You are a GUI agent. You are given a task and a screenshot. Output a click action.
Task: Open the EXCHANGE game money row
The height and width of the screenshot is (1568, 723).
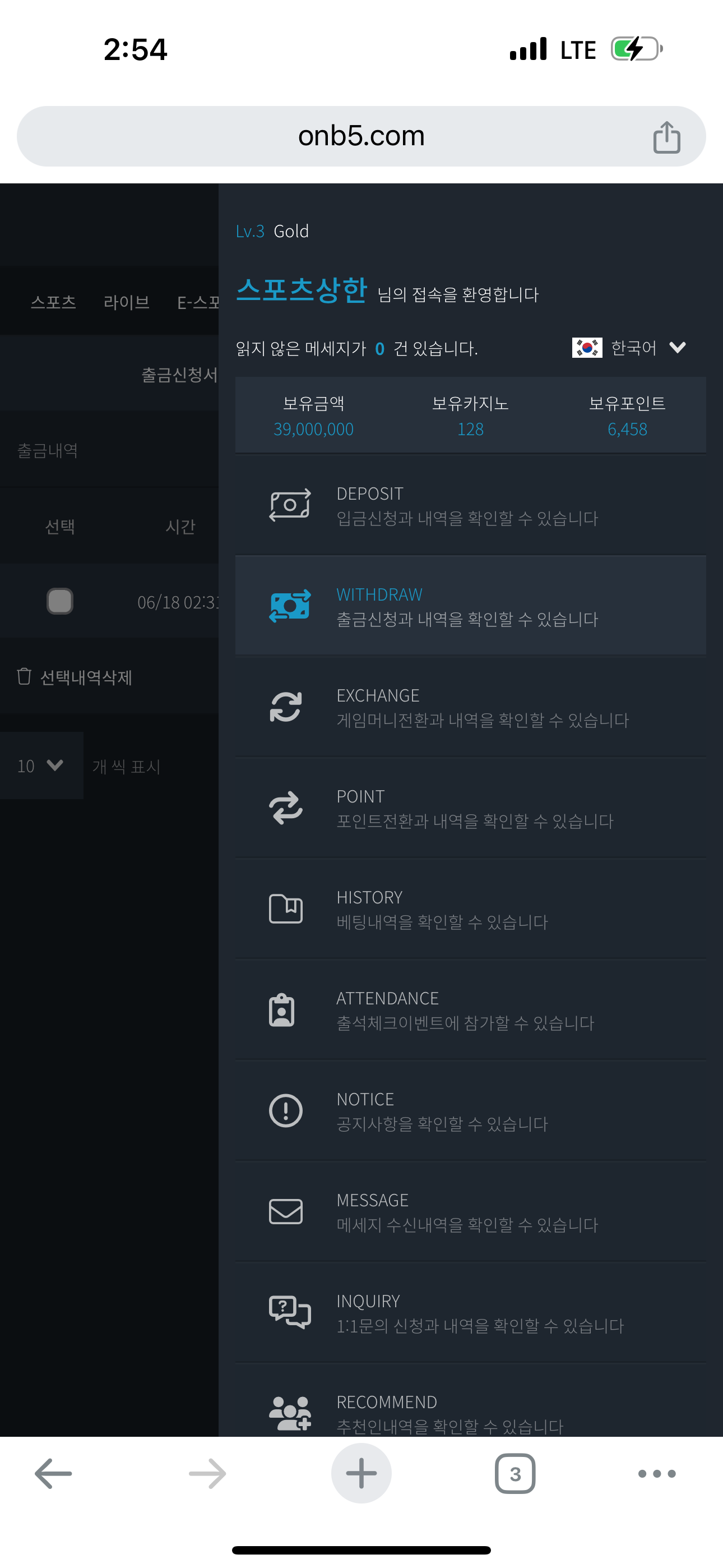(470, 707)
